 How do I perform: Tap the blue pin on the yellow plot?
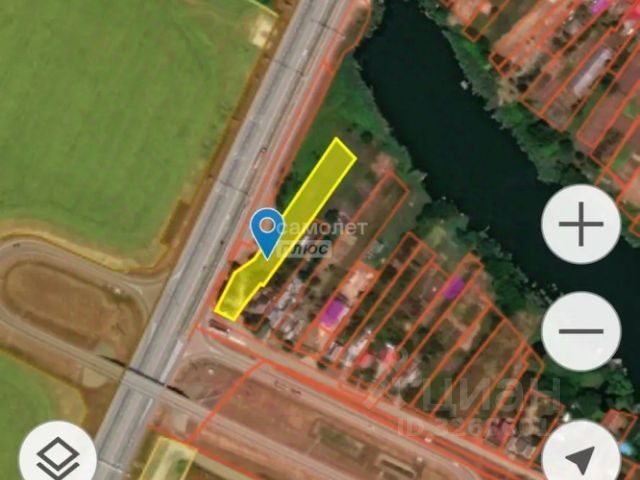[266, 231]
